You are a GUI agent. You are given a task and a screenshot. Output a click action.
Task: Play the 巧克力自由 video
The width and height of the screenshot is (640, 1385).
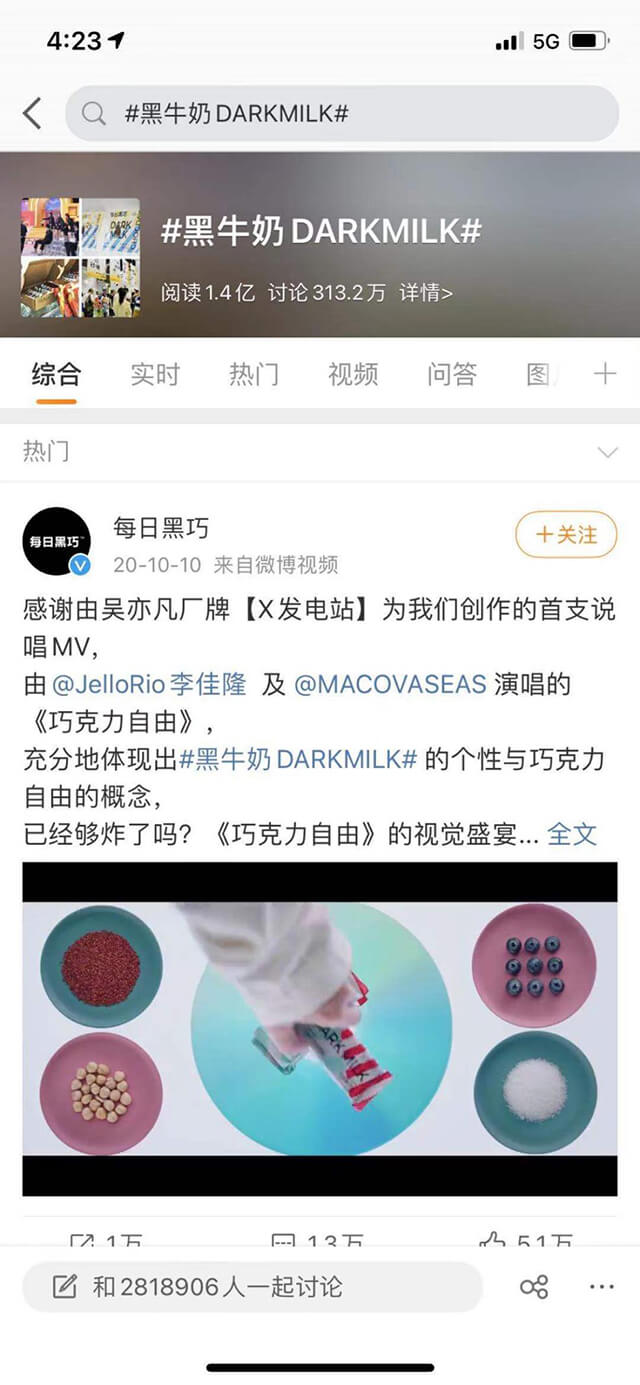coord(320,1029)
